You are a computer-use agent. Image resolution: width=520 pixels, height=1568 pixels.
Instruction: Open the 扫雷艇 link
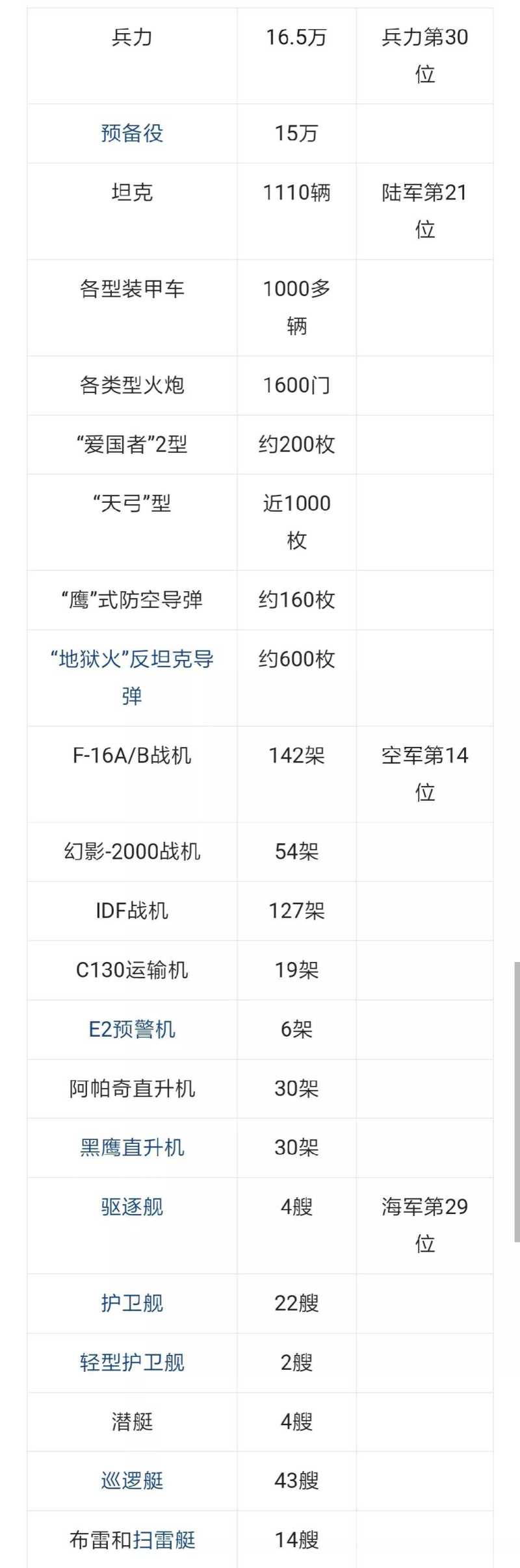click(164, 1539)
